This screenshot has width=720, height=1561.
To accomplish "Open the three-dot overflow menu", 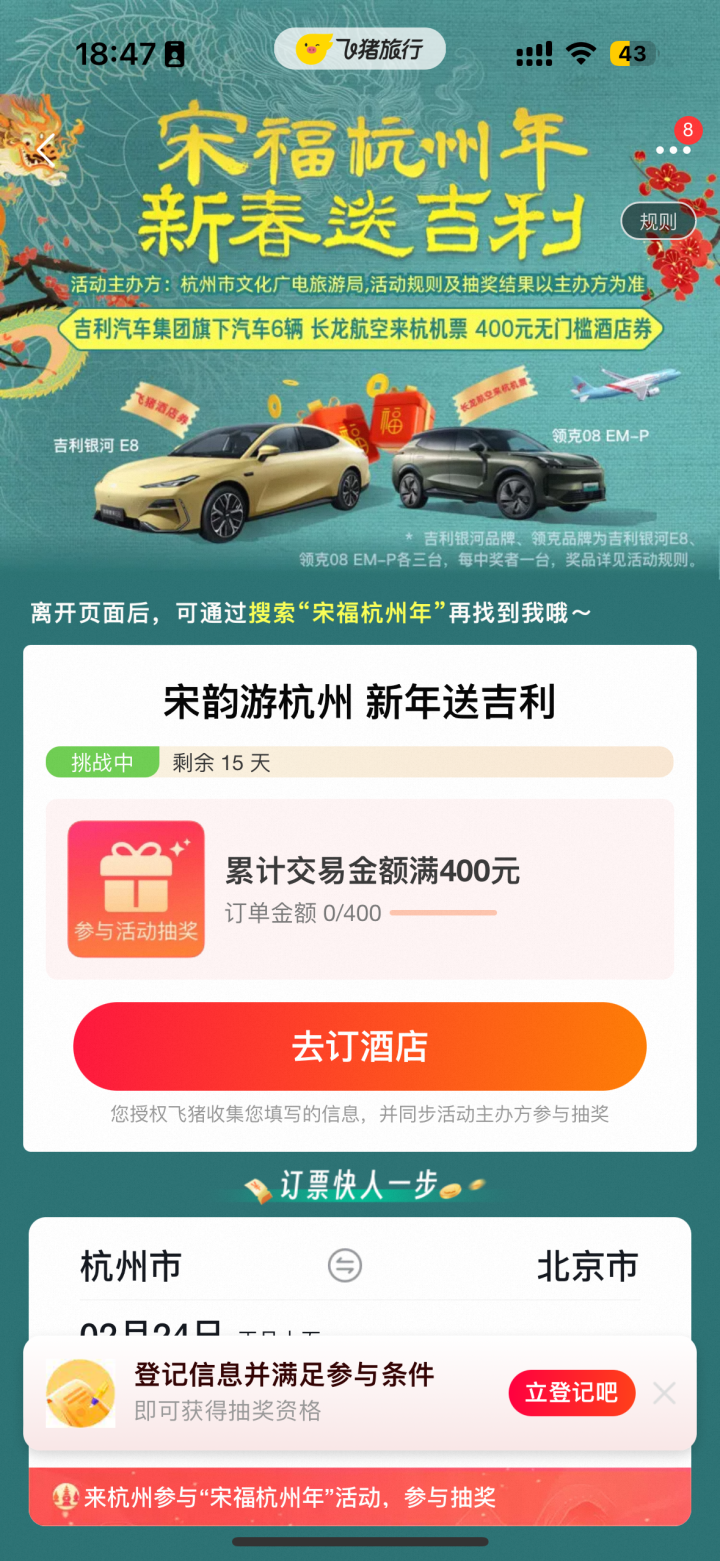I will (672, 150).
